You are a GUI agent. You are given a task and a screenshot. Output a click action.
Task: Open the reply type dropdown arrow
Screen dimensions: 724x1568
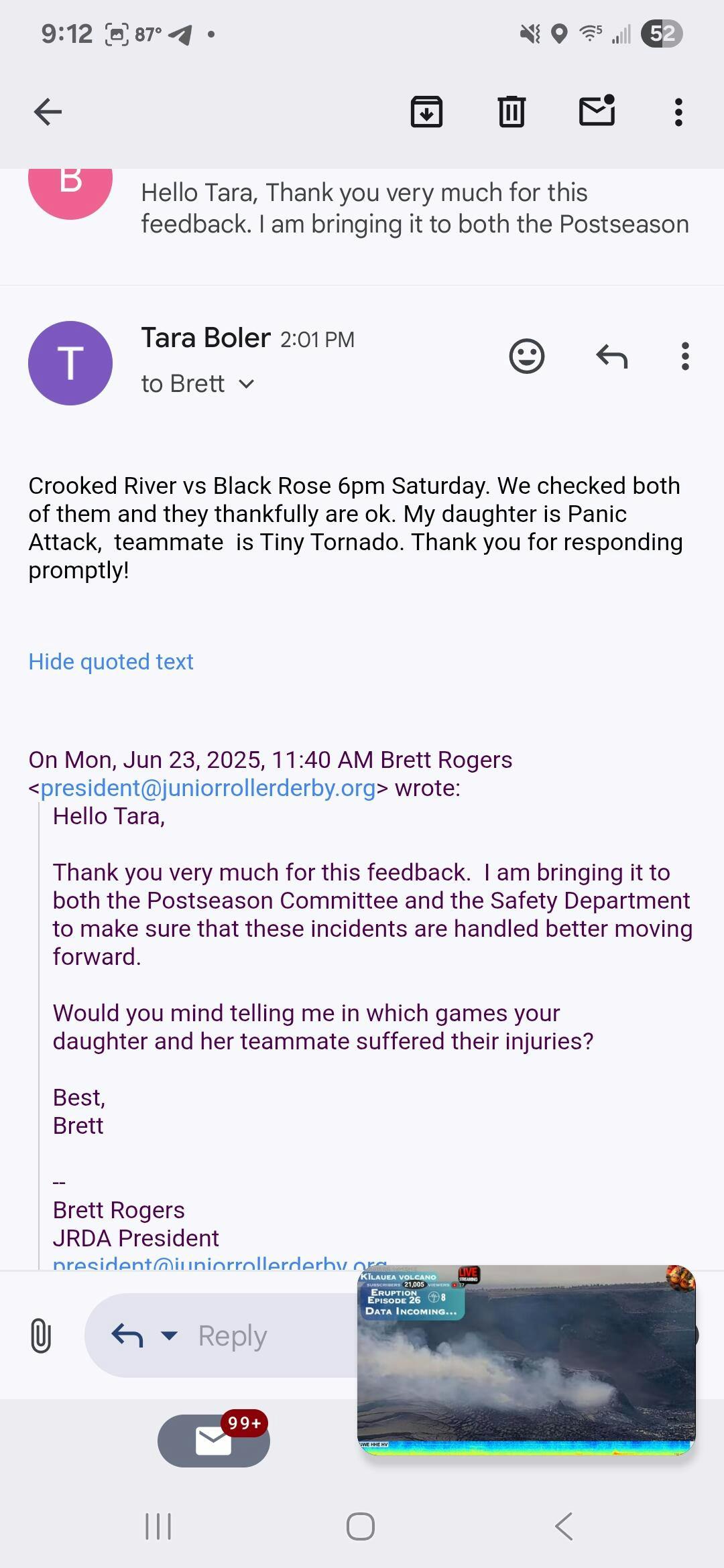coord(170,1335)
